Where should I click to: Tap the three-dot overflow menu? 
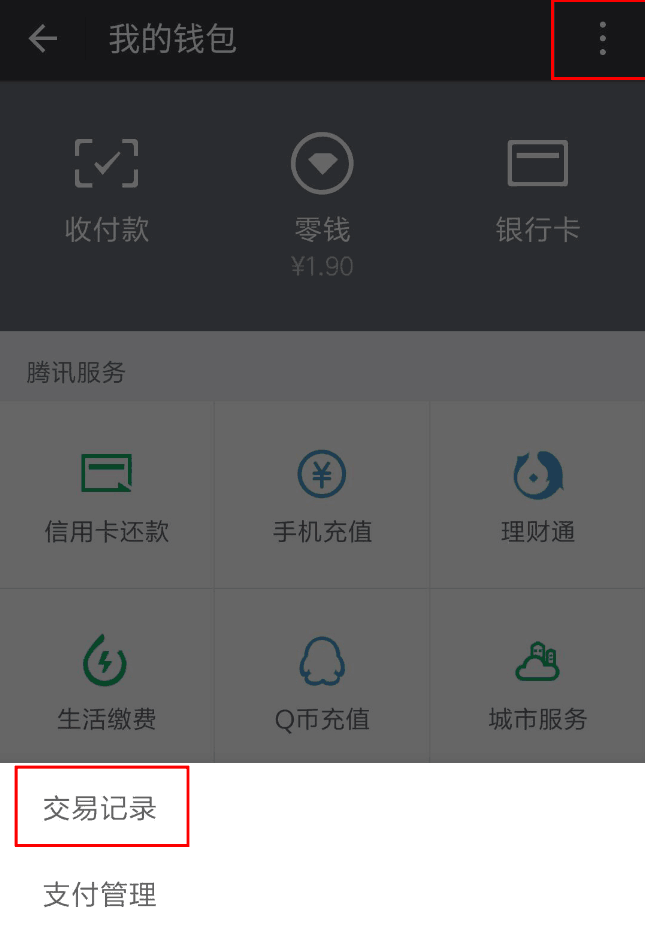coord(602,39)
